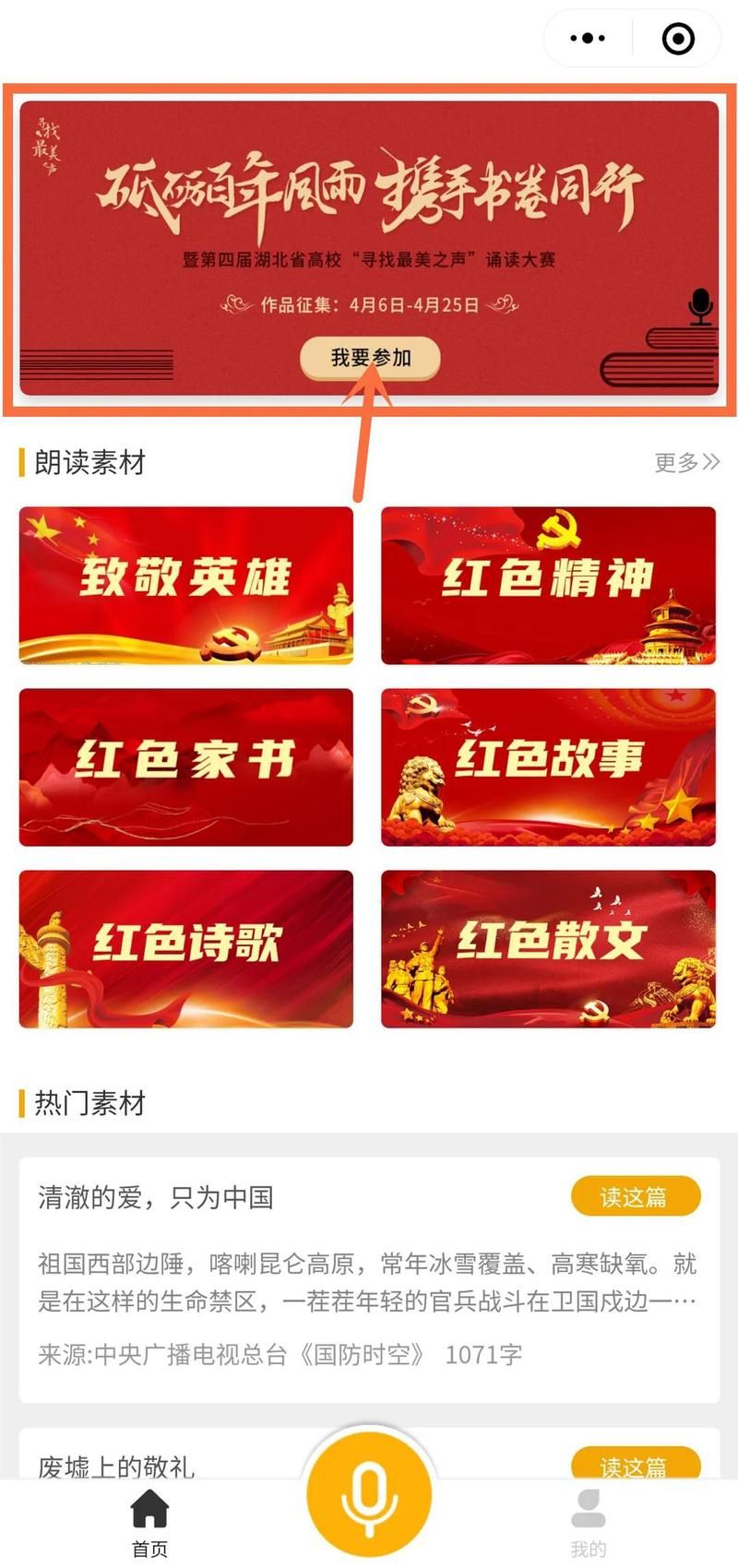Viewport: 738px width, 1568px height.
Task: Open the mini program overflow menu
Action: [588, 39]
